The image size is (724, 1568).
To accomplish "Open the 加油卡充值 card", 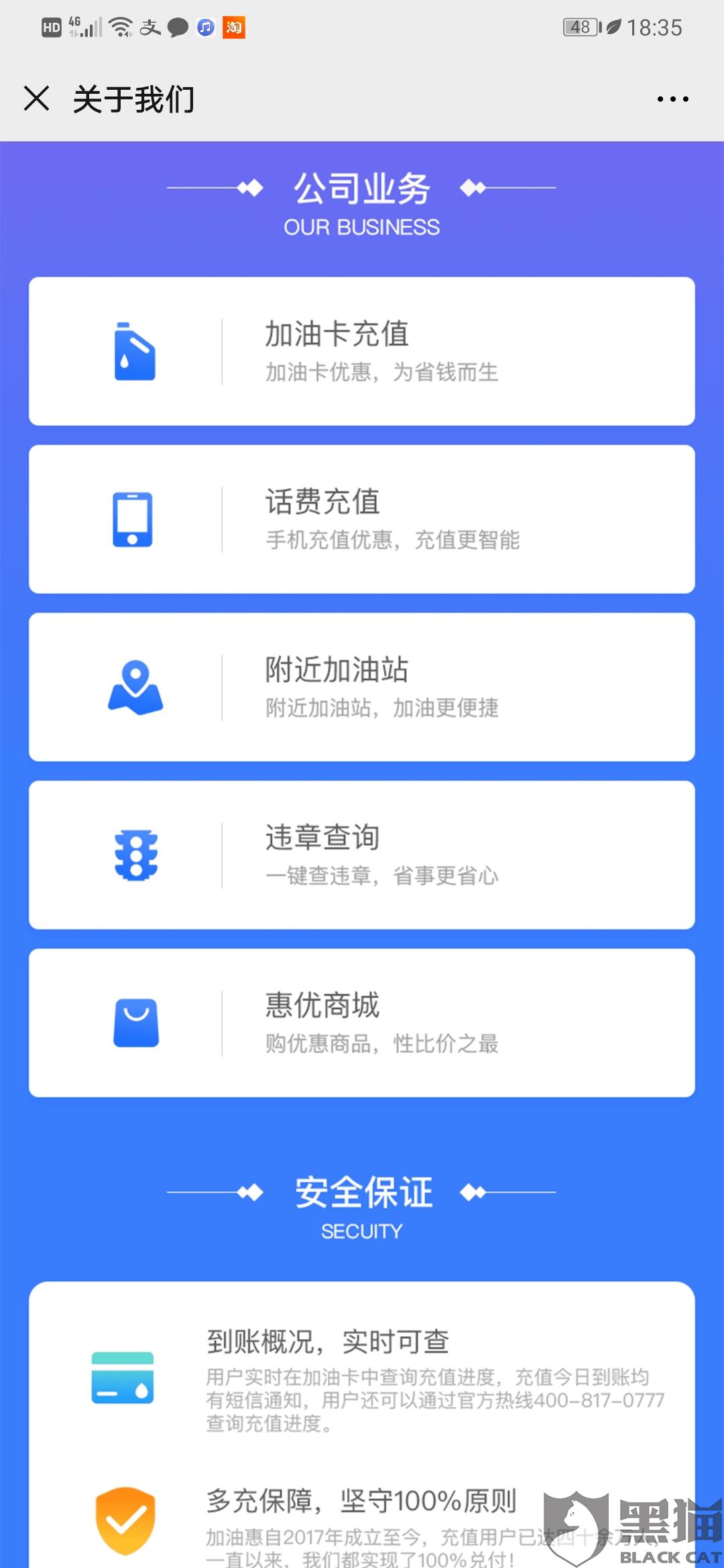I will point(362,351).
